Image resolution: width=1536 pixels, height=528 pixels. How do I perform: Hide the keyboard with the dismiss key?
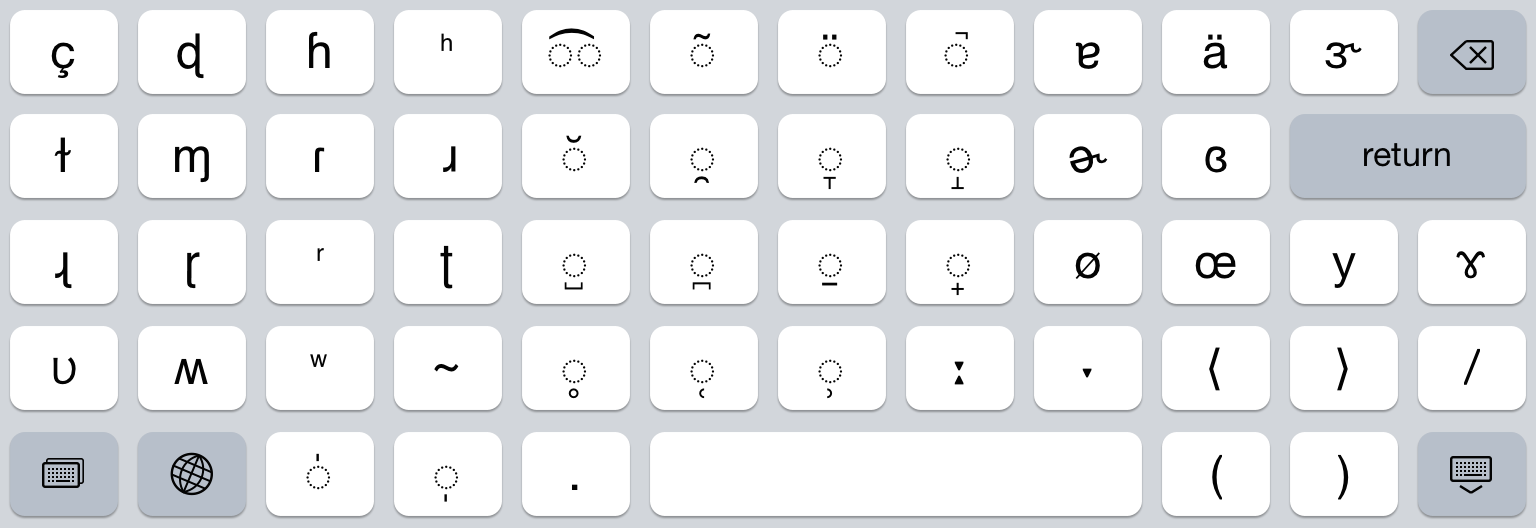(1471, 474)
